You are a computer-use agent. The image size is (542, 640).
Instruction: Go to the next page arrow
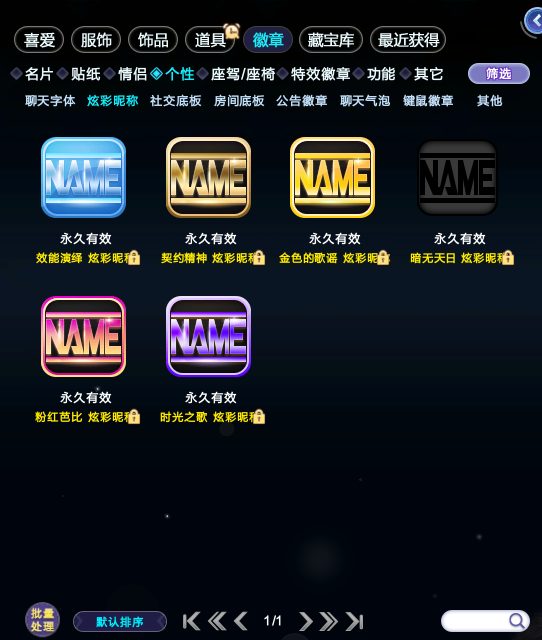click(x=306, y=621)
